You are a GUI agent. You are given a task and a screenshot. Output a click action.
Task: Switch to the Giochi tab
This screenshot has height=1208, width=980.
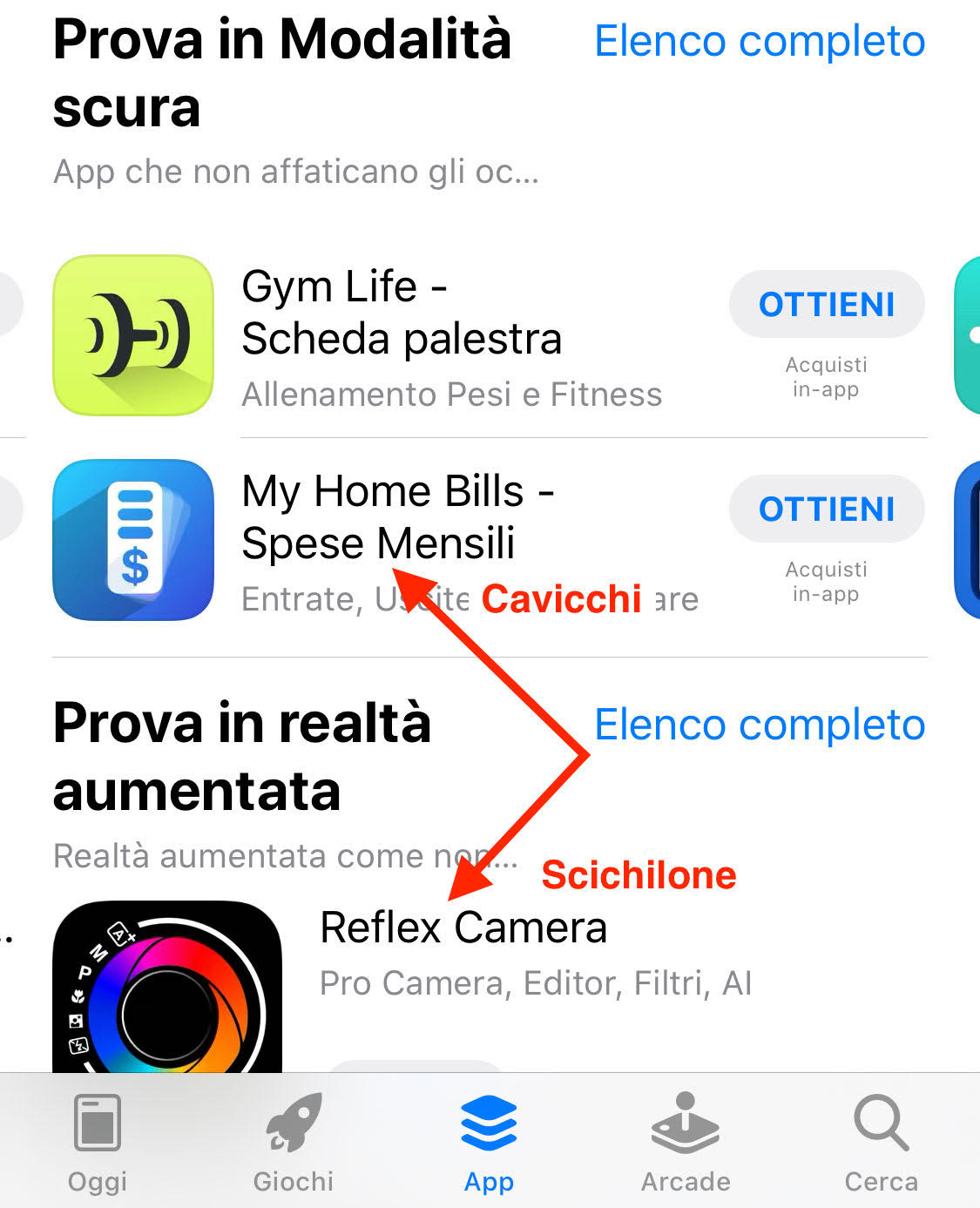coord(294,1143)
